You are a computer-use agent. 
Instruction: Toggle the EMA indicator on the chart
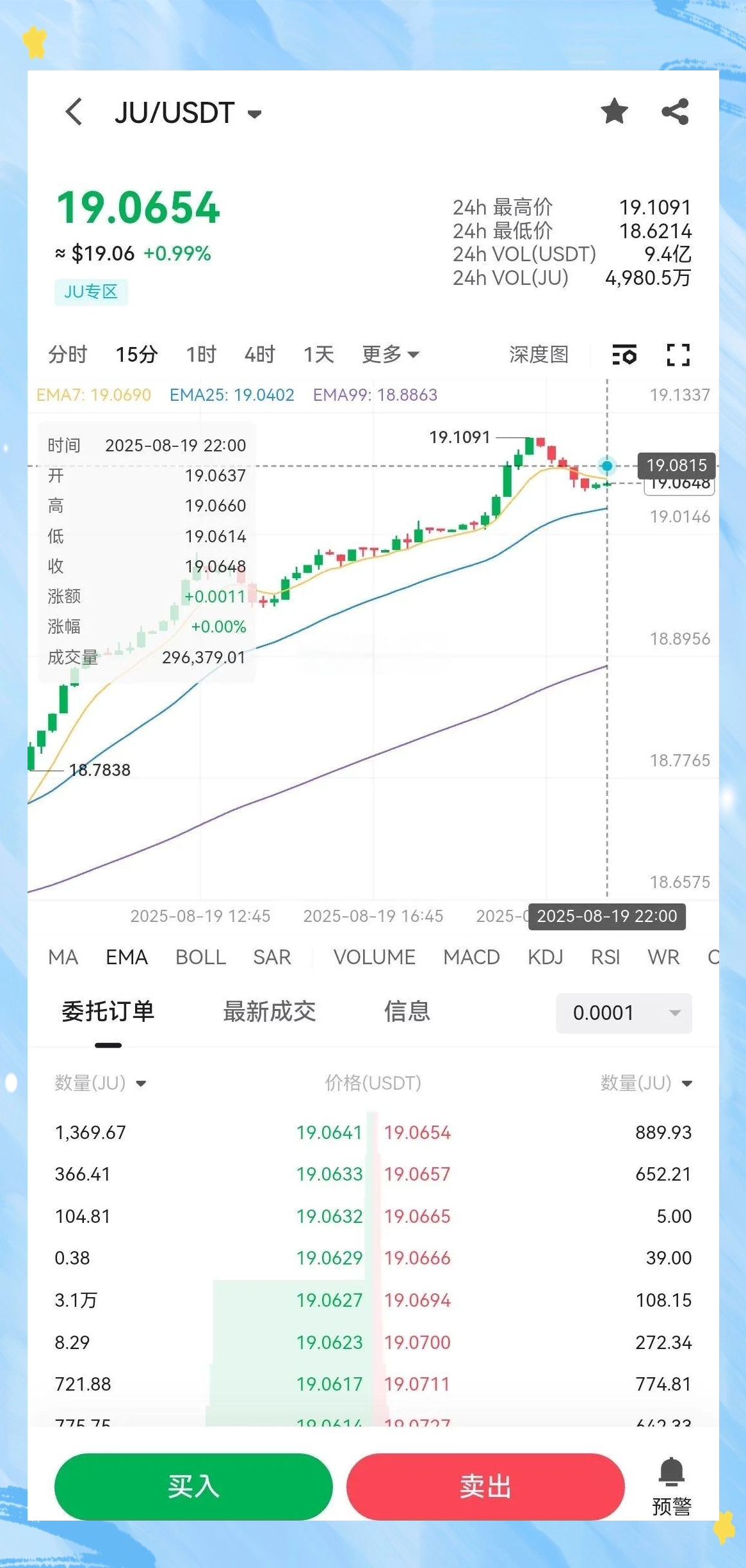126,957
